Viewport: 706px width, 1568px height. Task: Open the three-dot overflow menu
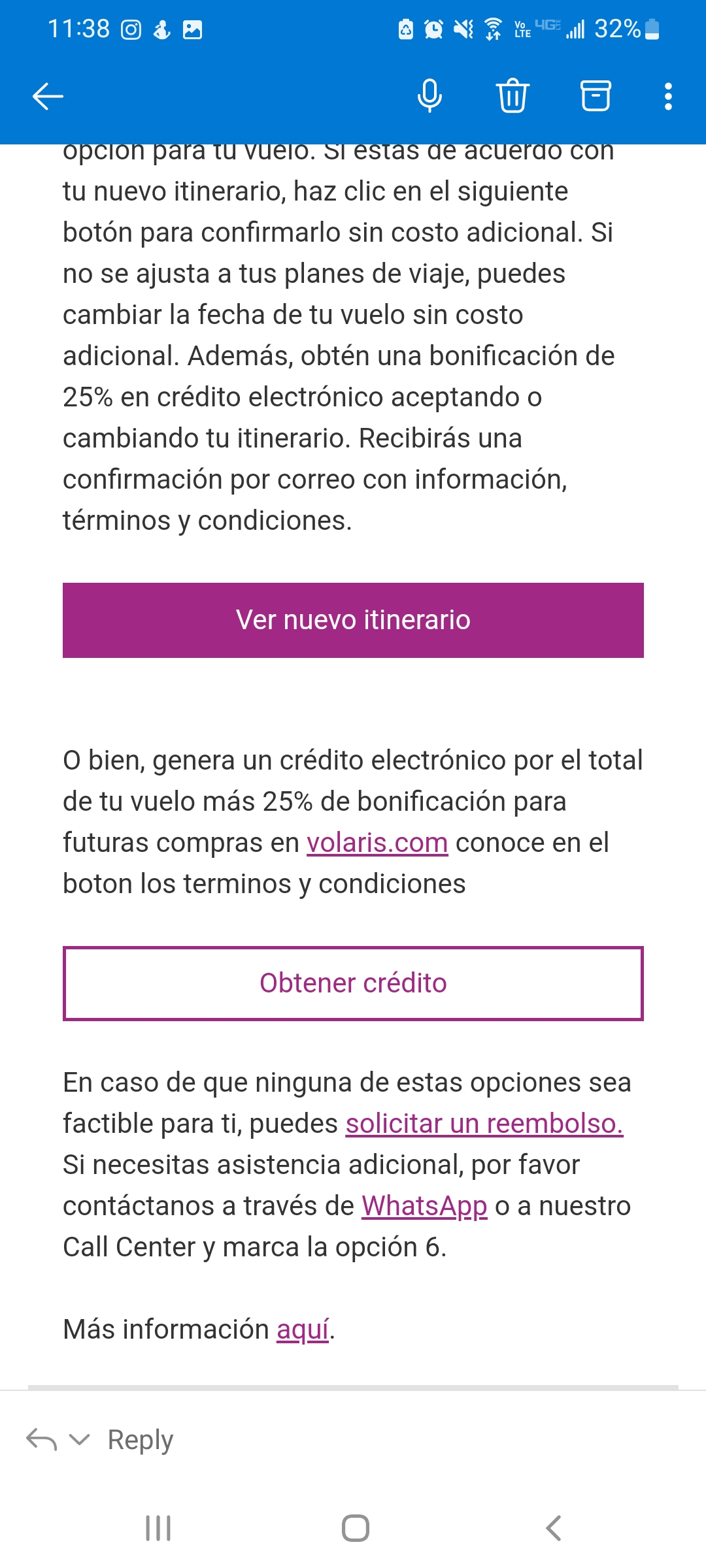[668, 97]
